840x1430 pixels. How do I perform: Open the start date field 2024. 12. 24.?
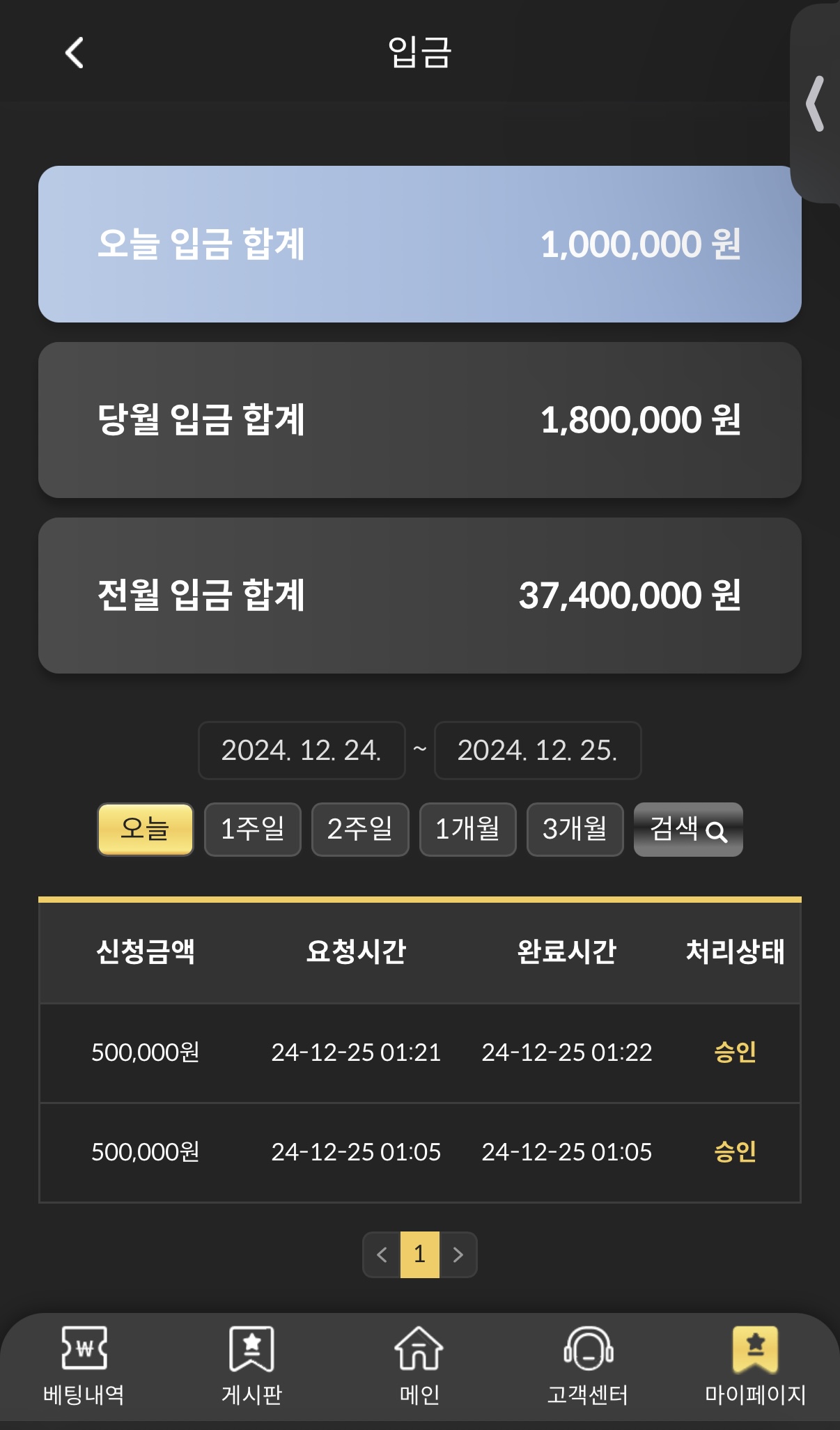[302, 750]
